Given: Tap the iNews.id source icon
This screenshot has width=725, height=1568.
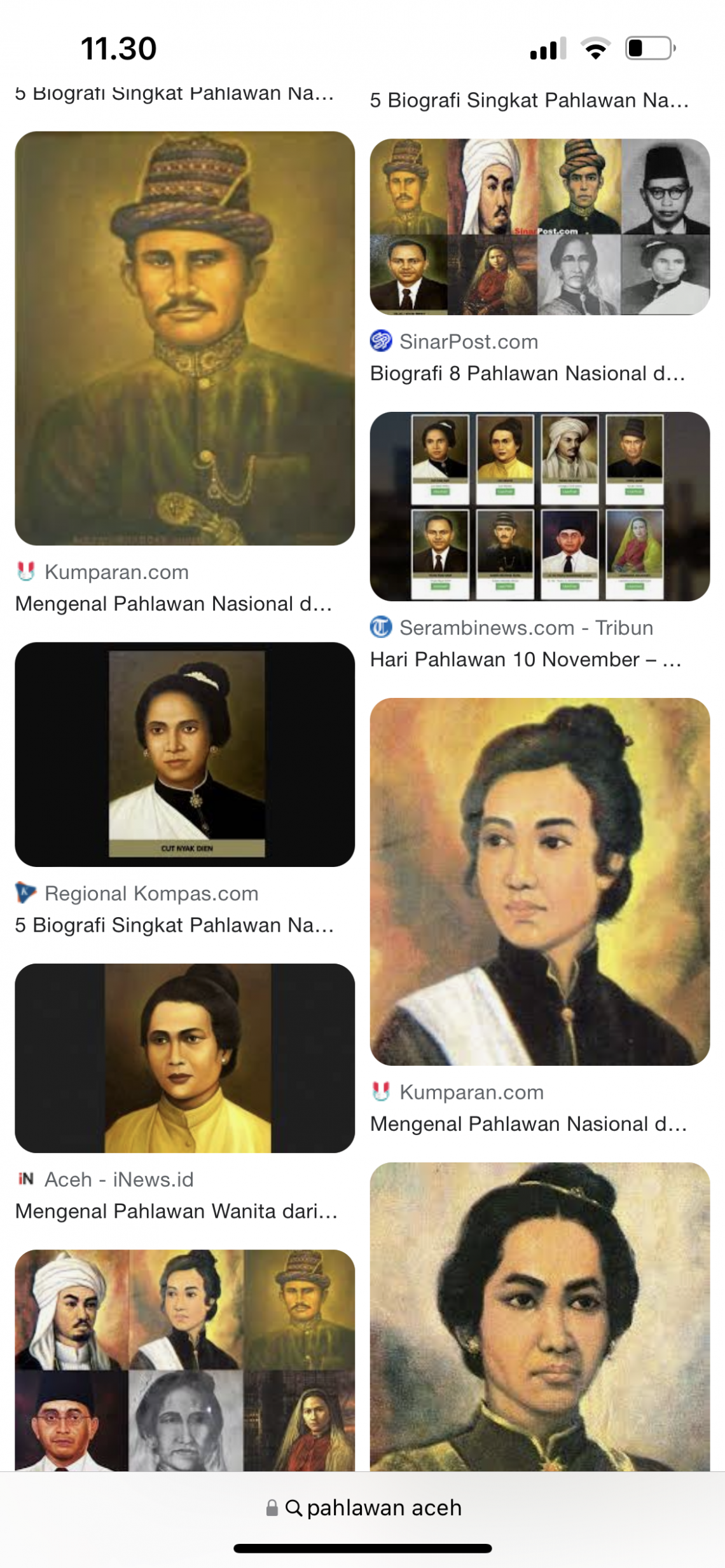Looking at the screenshot, I should 27,1178.
